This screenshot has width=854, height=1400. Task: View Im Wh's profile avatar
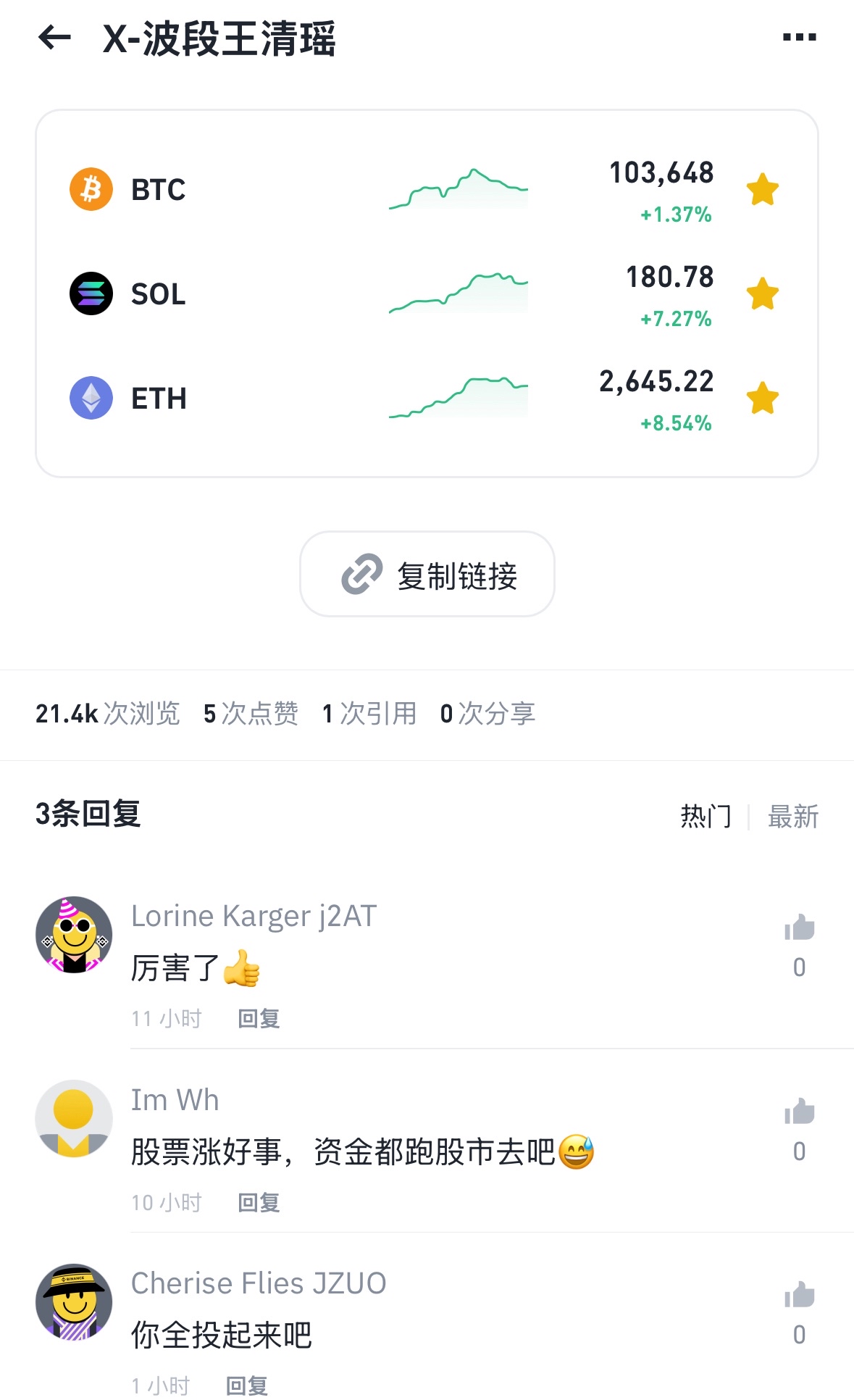pos(74,1119)
